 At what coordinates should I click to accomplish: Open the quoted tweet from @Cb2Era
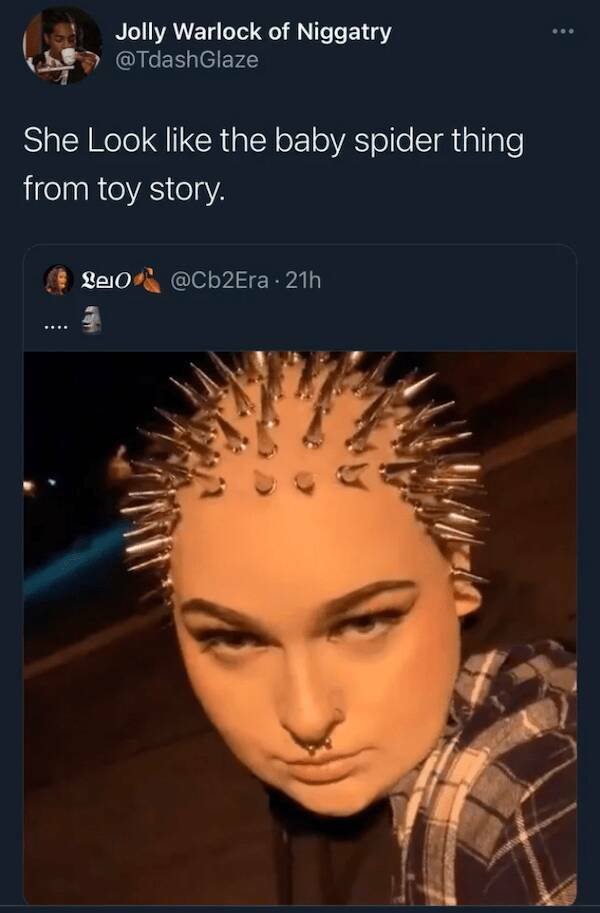[x=300, y=310]
